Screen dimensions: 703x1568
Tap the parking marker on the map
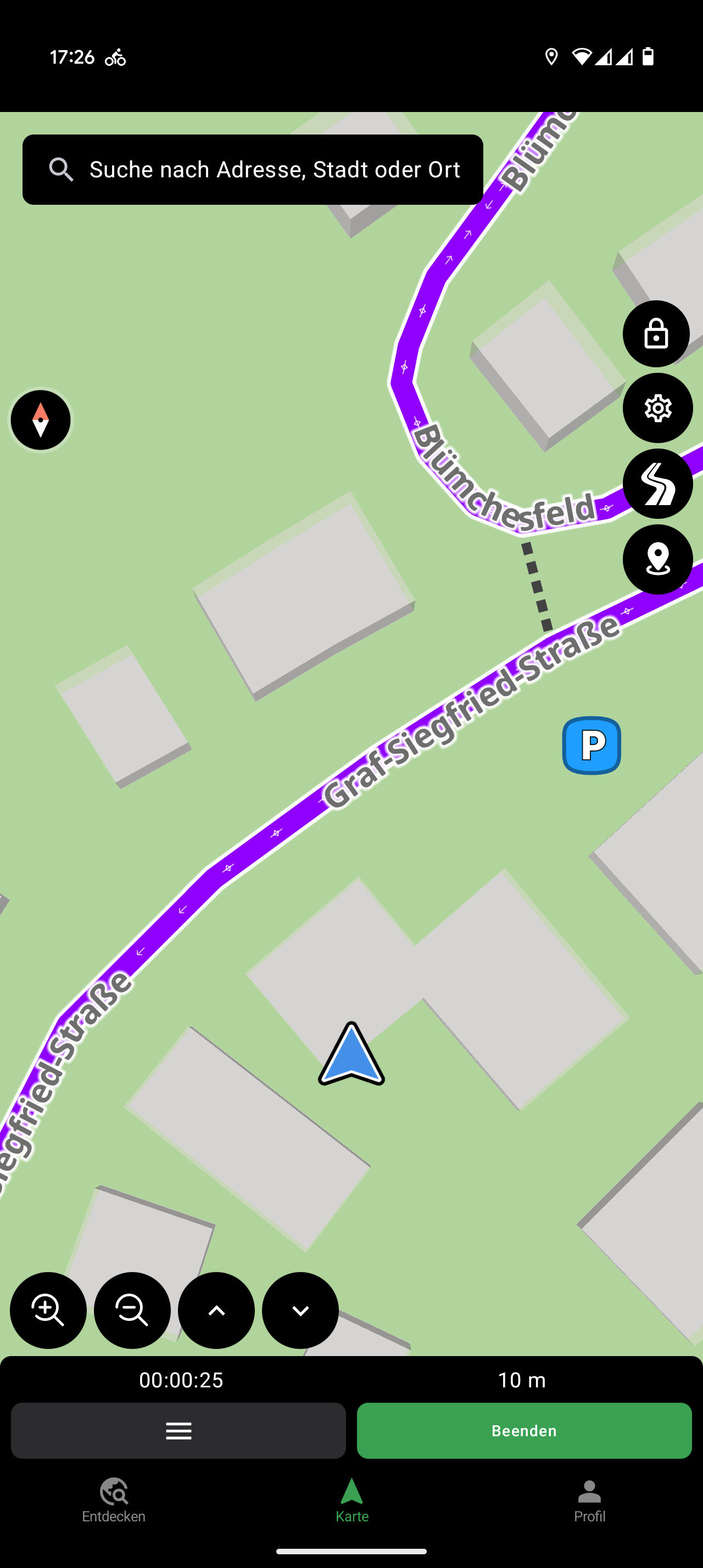[592, 745]
